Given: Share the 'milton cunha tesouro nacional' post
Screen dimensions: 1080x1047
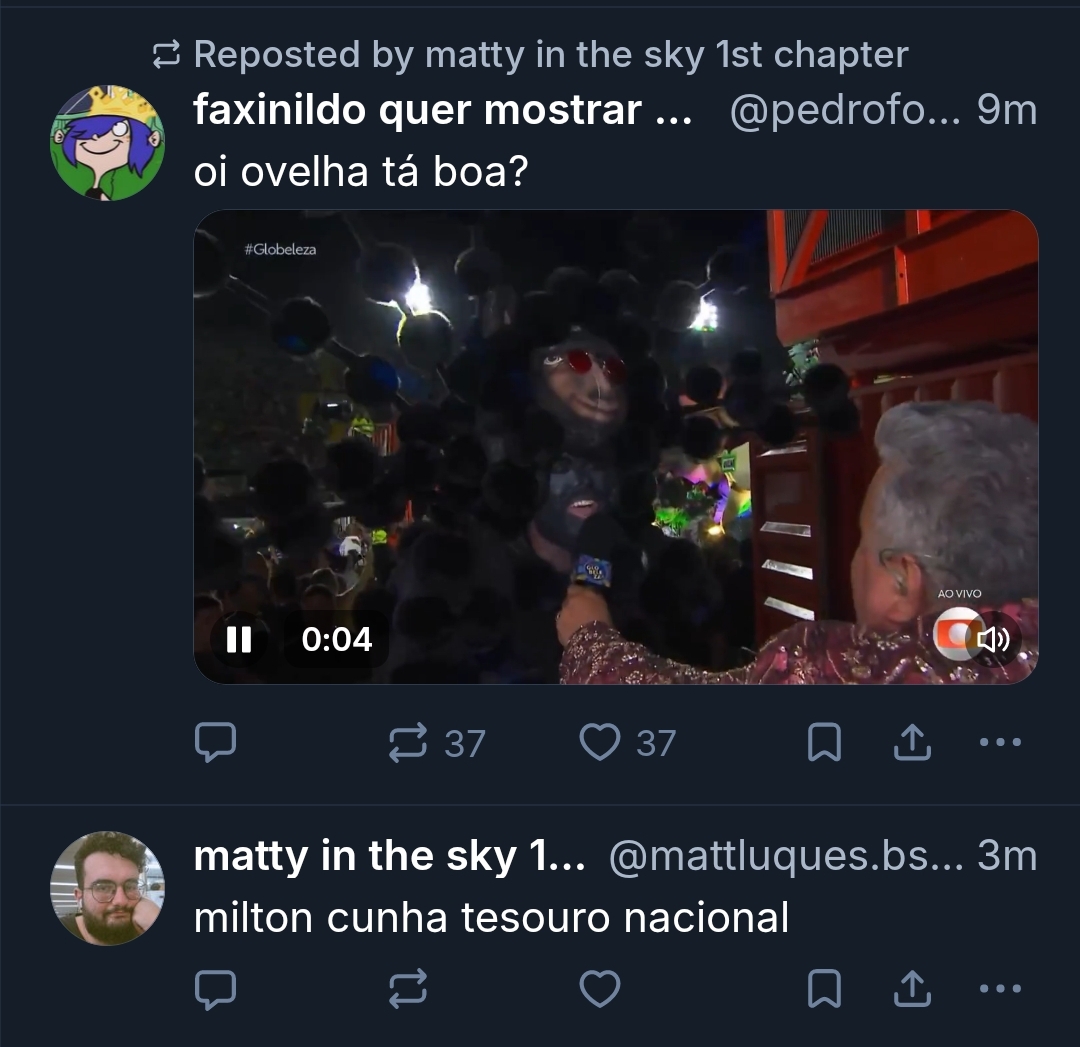Looking at the screenshot, I should [910, 990].
